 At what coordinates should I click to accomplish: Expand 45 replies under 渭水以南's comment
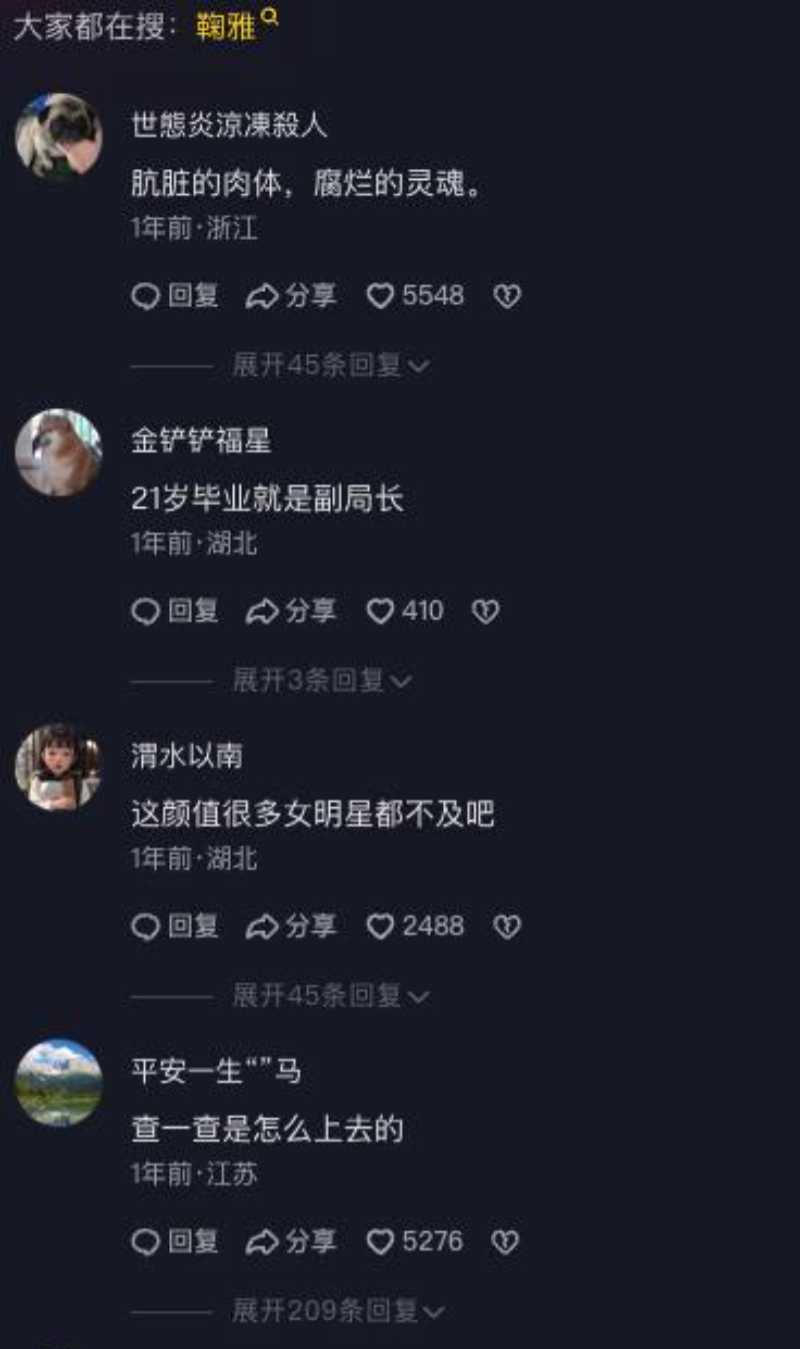point(330,996)
